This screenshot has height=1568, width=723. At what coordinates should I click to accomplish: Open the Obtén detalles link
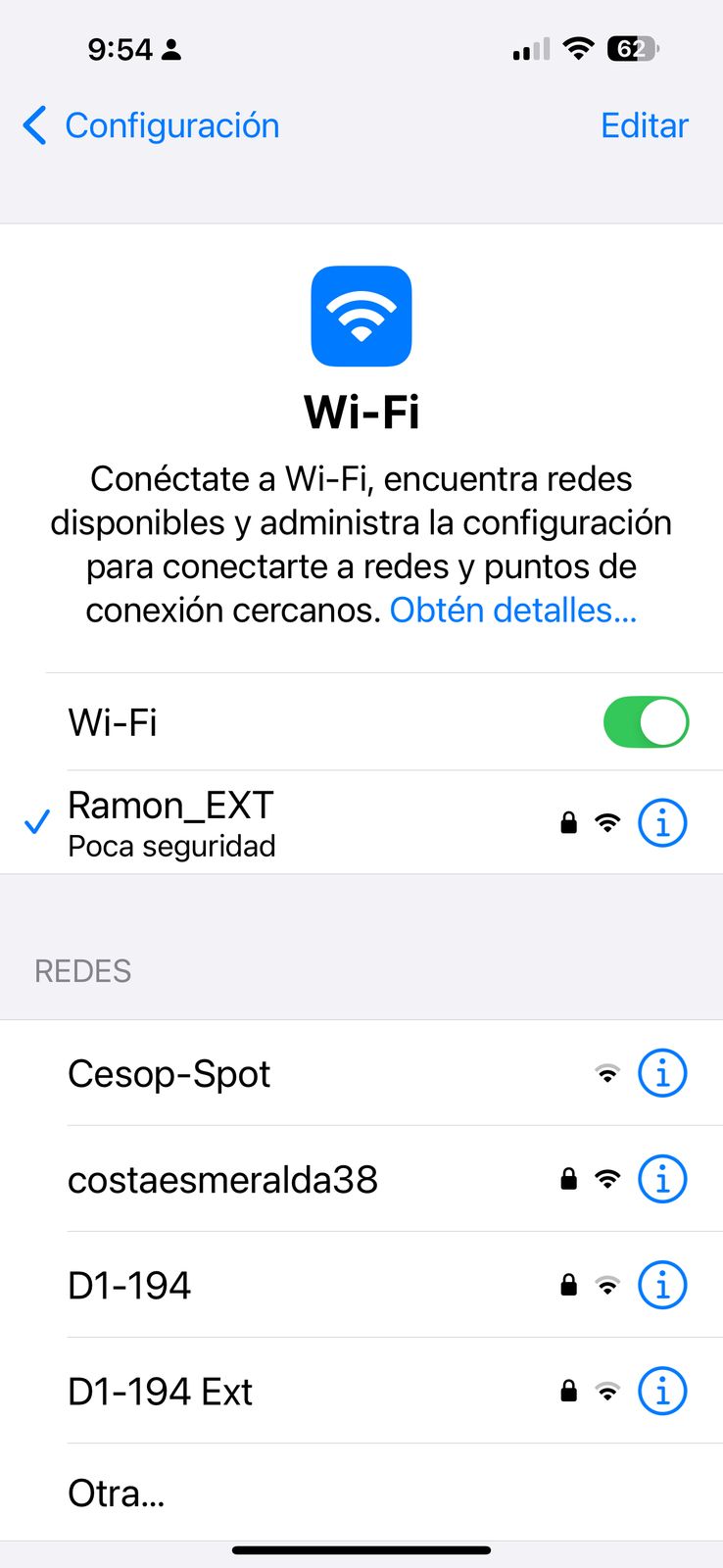513,611
